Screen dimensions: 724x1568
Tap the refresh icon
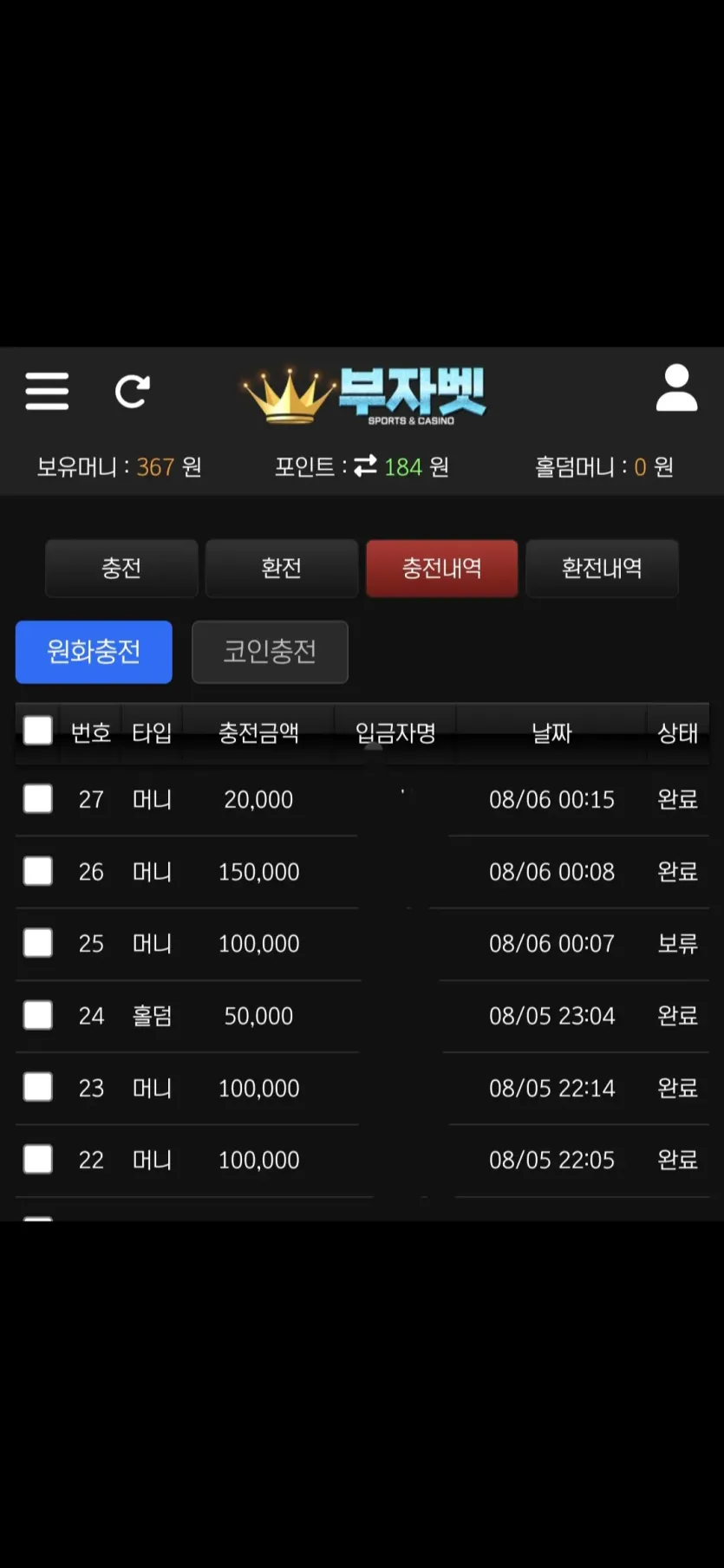click(x=133, y=391)
